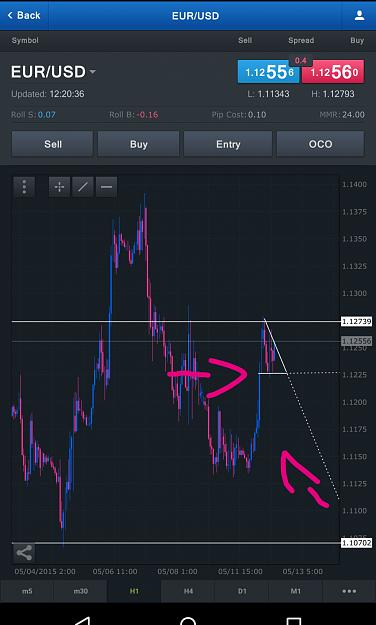Open the account profile icon
This screenshot has width=376, height=625.
359,16
